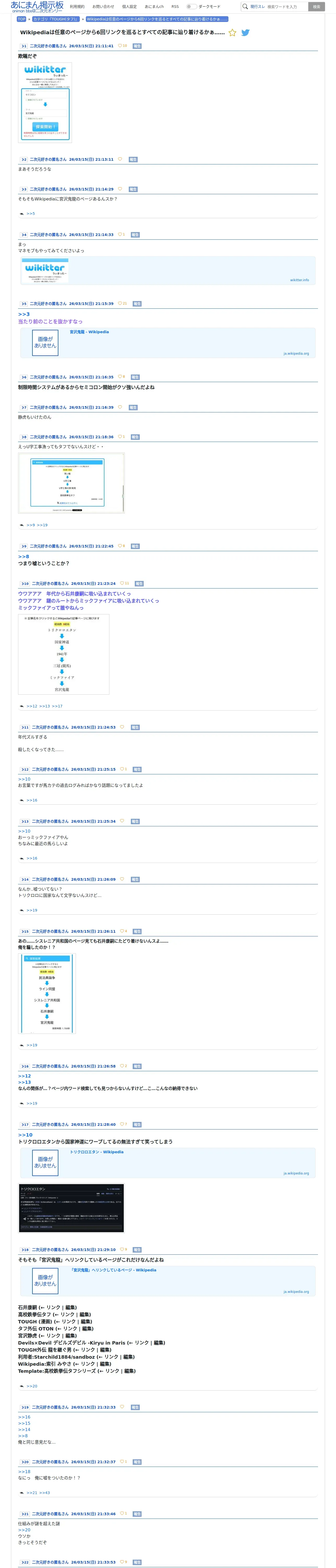Tap the 検索 button
Viewport: 336px width, 1568px height.
tap(316, 7)
